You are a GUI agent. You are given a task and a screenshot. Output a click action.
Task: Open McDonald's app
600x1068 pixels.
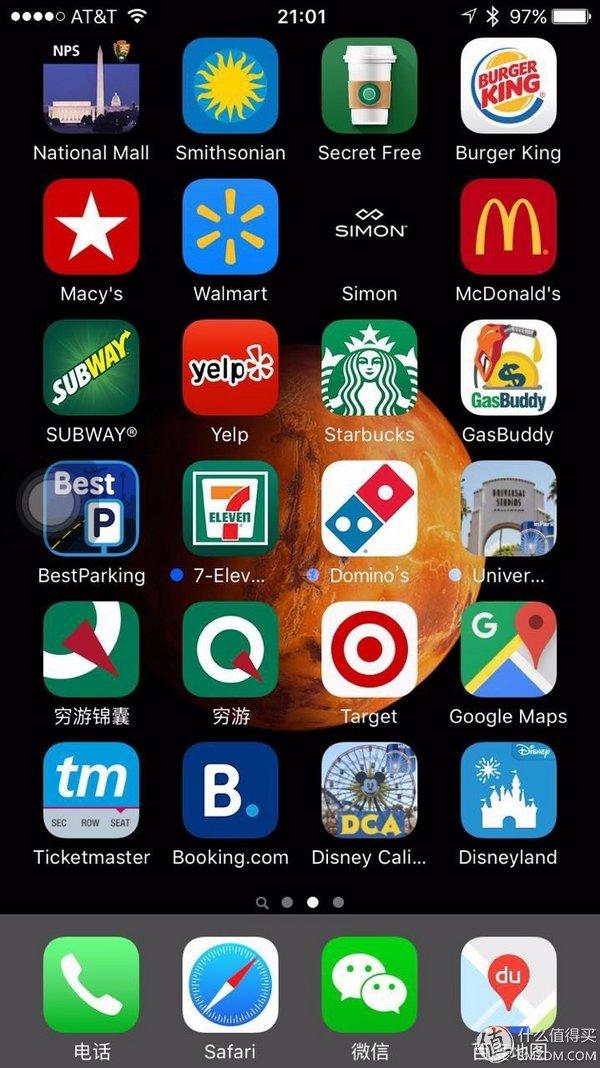click(508, 227)
